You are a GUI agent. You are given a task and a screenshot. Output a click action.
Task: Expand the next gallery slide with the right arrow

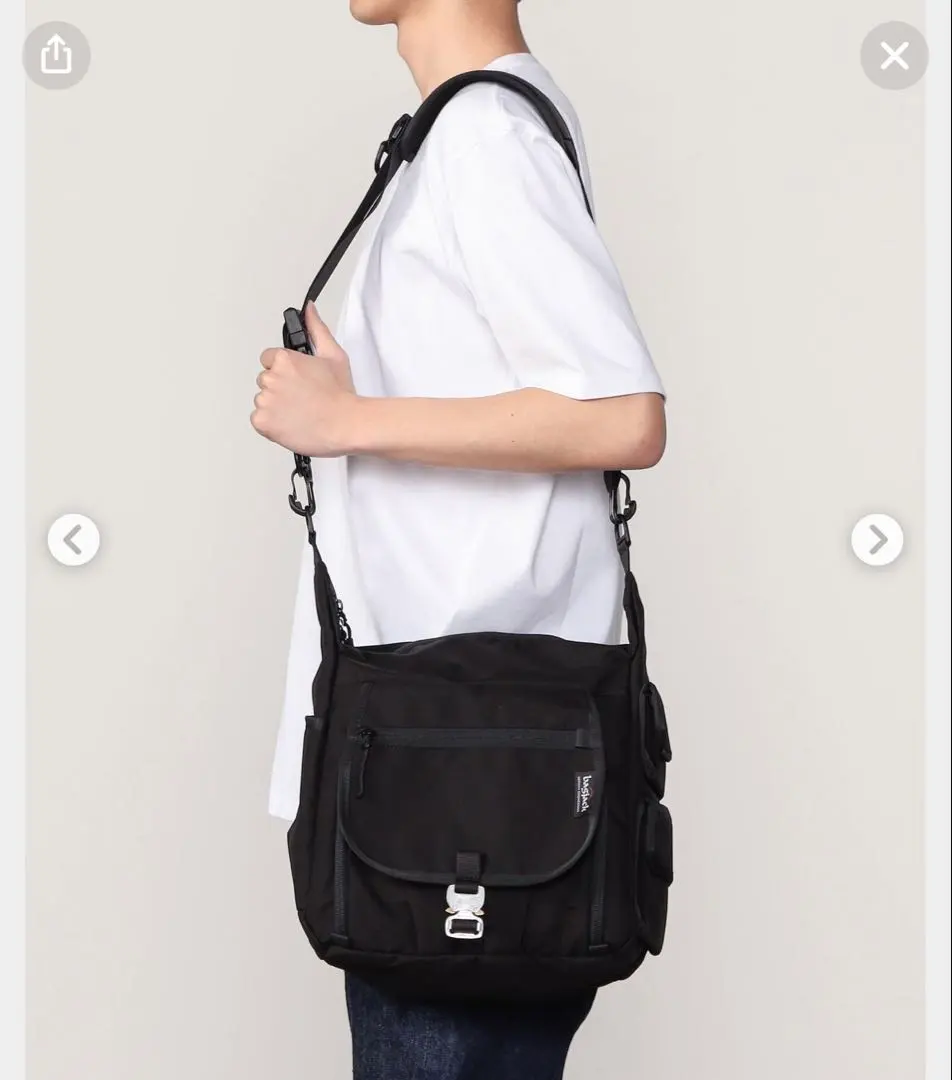pyautogui.click(x=877, y=539)
